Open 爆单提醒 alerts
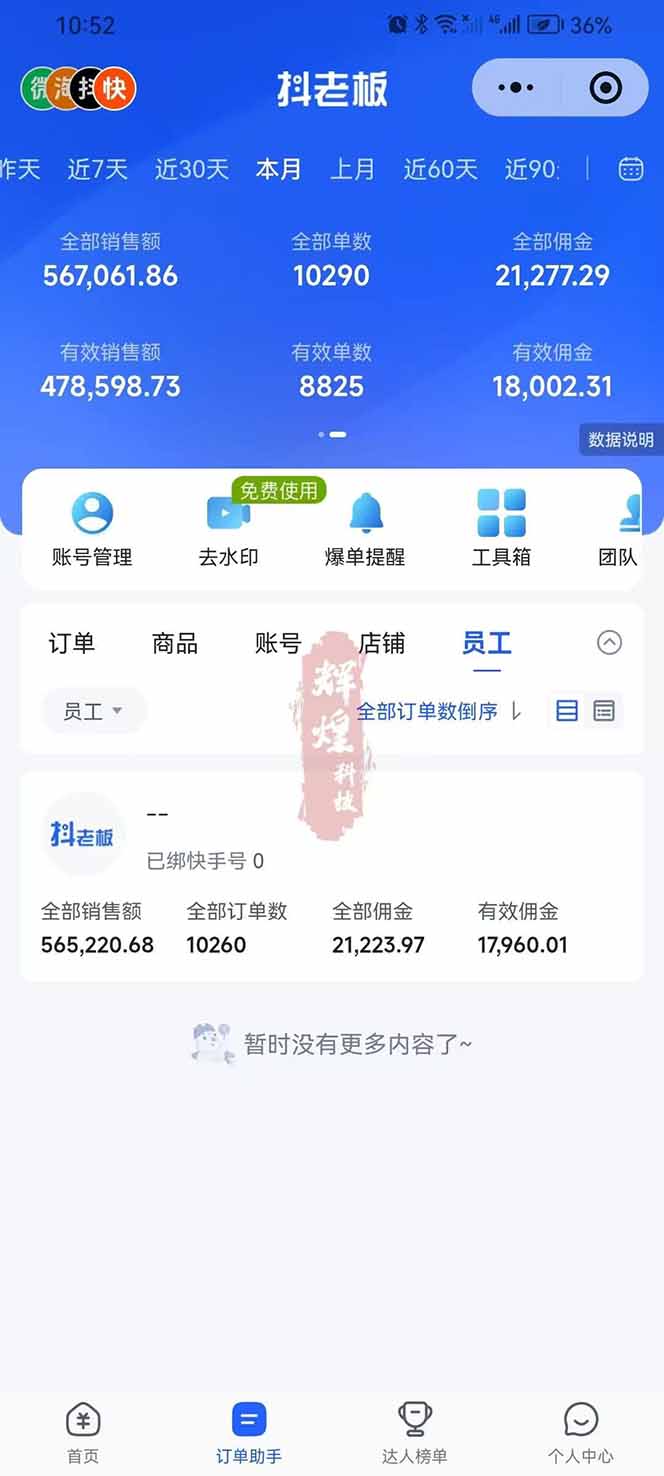Image resolution: width=664 pixels, height=1476 pixels. 365,531
